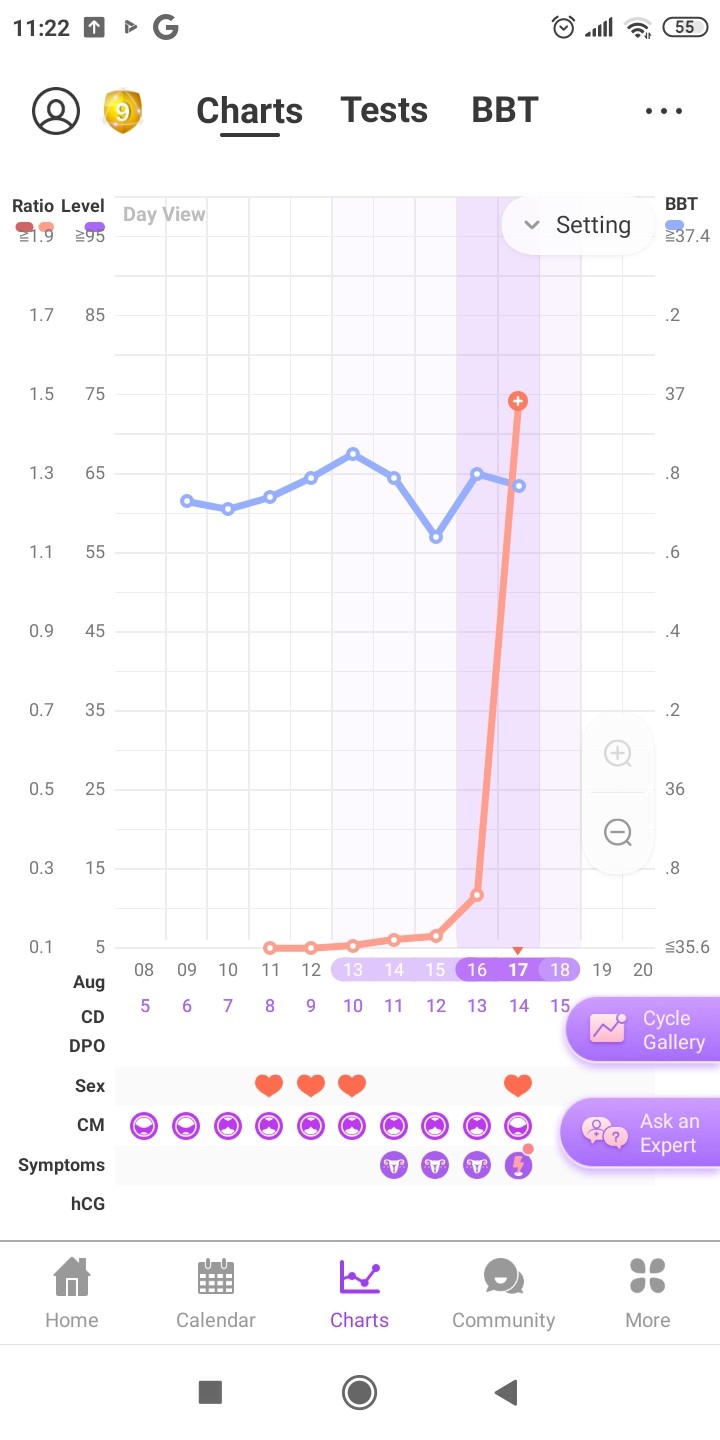Image resolution: width=720 pixels, height=1440 pixels.
Task: Open the level 9 badge
Action: 122,111
